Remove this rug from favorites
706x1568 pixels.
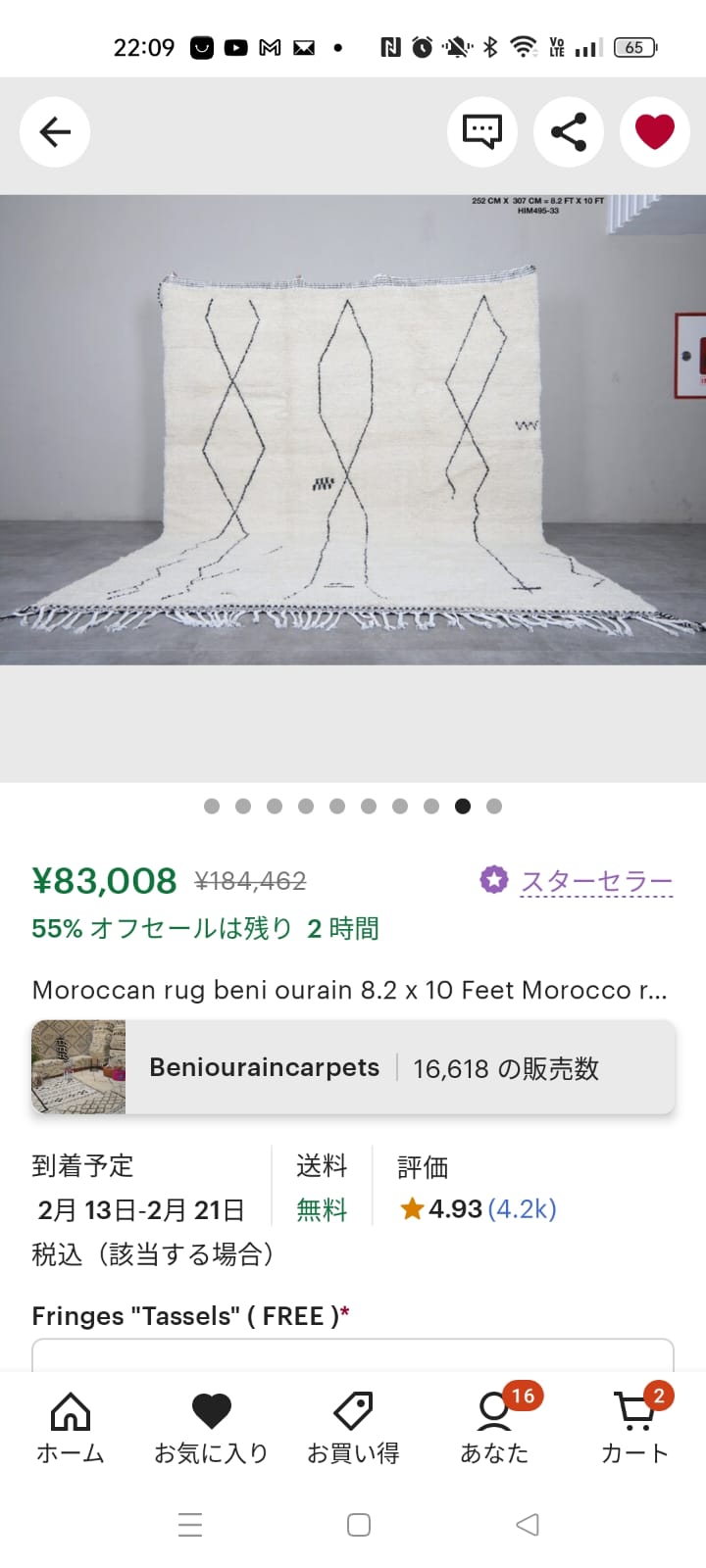coord(655,131)
